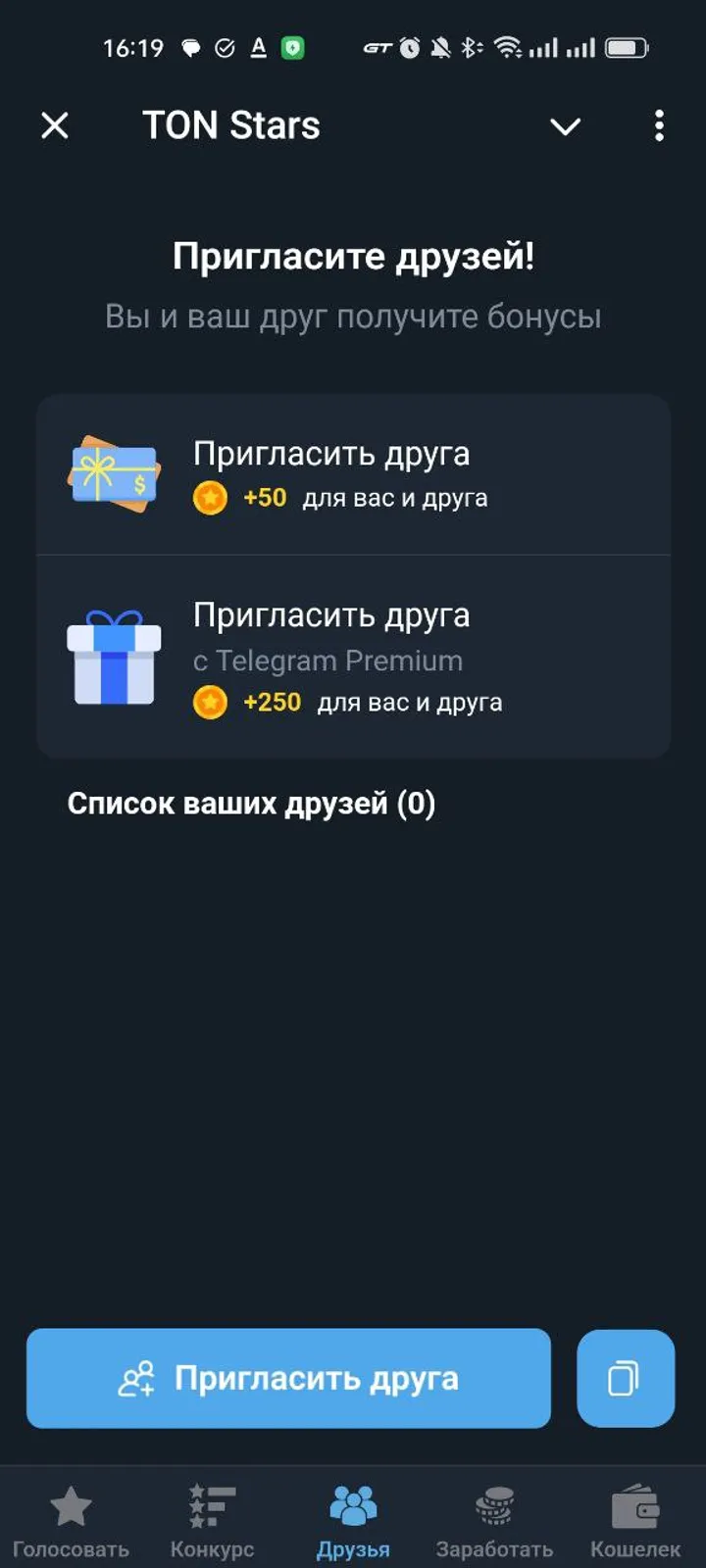Close TON Stars with the X
This screenshot has height=1568, width=706.
[x=55, y=125]
